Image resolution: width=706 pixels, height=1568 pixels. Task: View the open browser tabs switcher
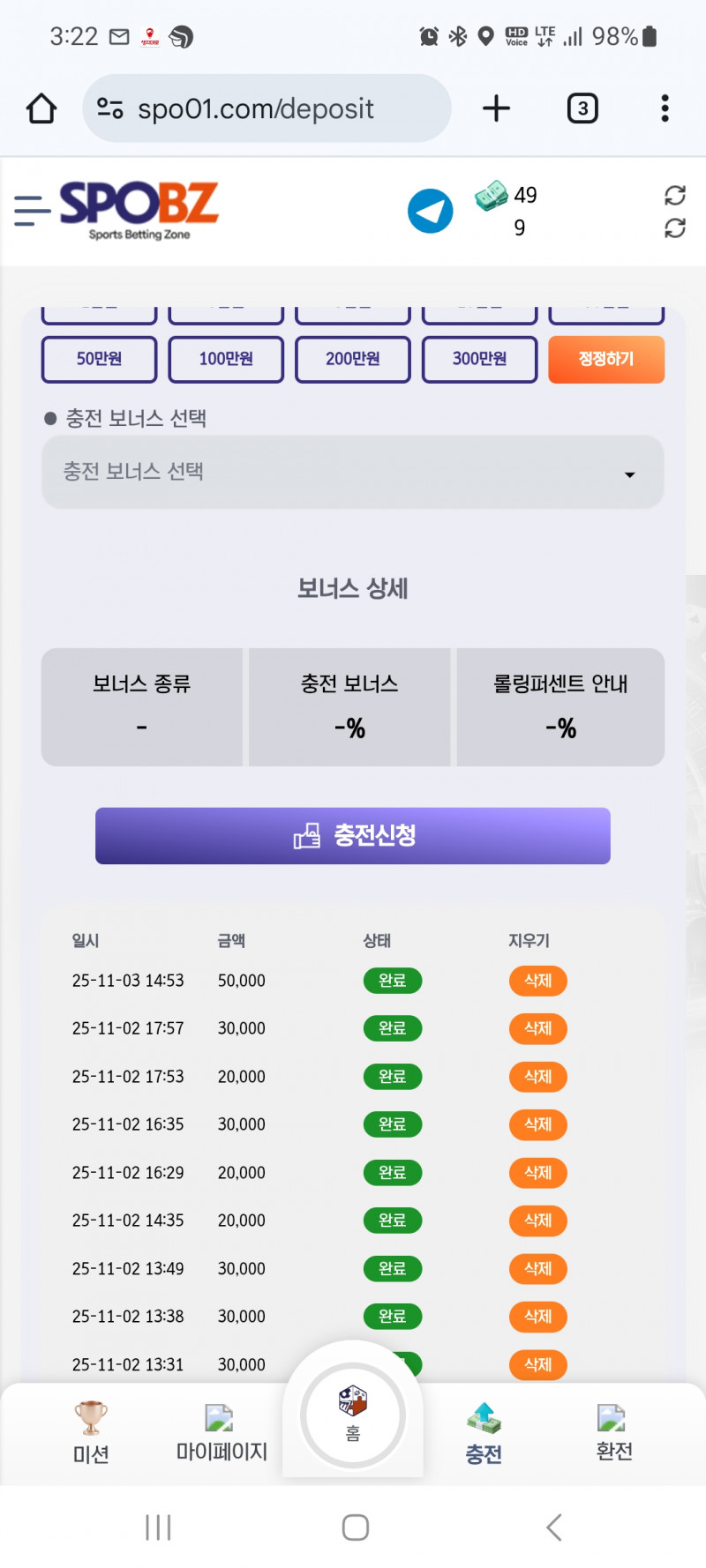tap(582, 108)
